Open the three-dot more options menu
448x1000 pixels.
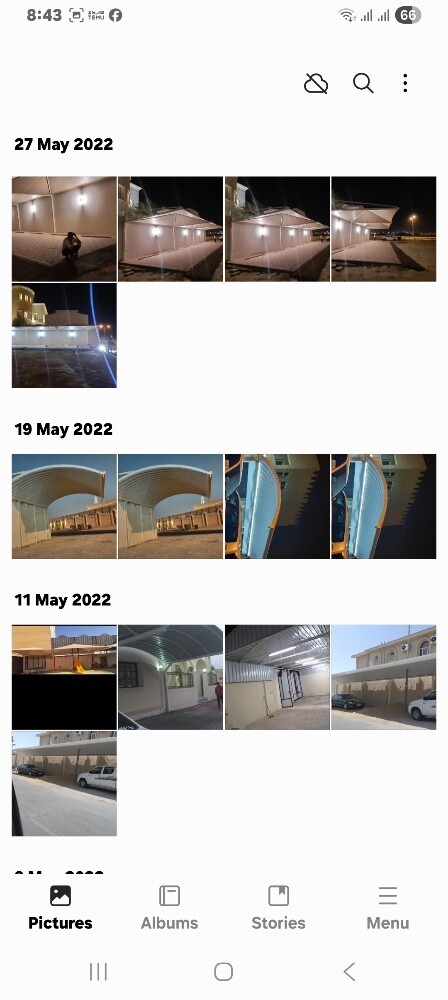click(405, 83)
